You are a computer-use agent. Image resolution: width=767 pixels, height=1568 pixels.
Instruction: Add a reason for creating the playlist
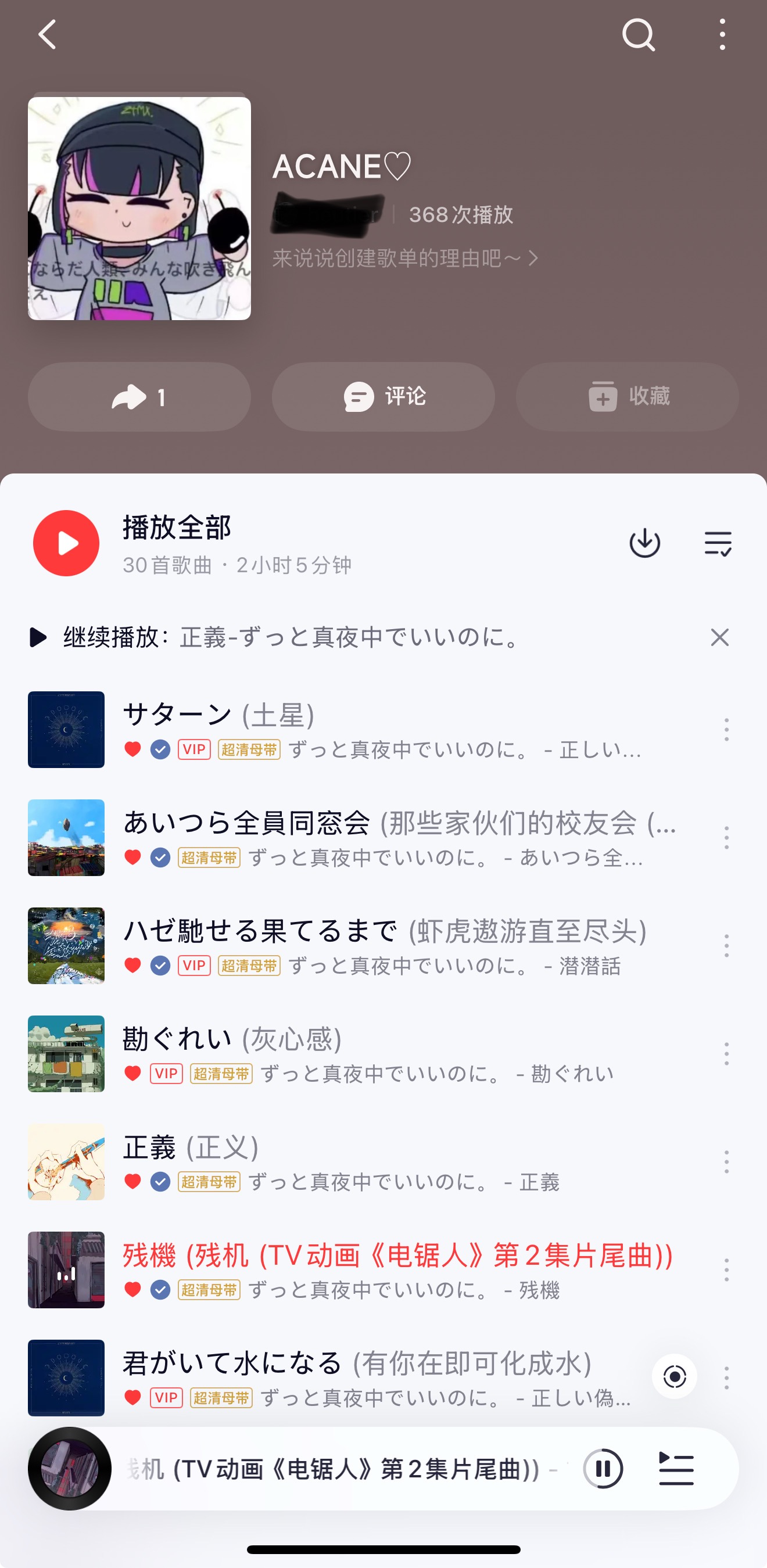[405, 259]
